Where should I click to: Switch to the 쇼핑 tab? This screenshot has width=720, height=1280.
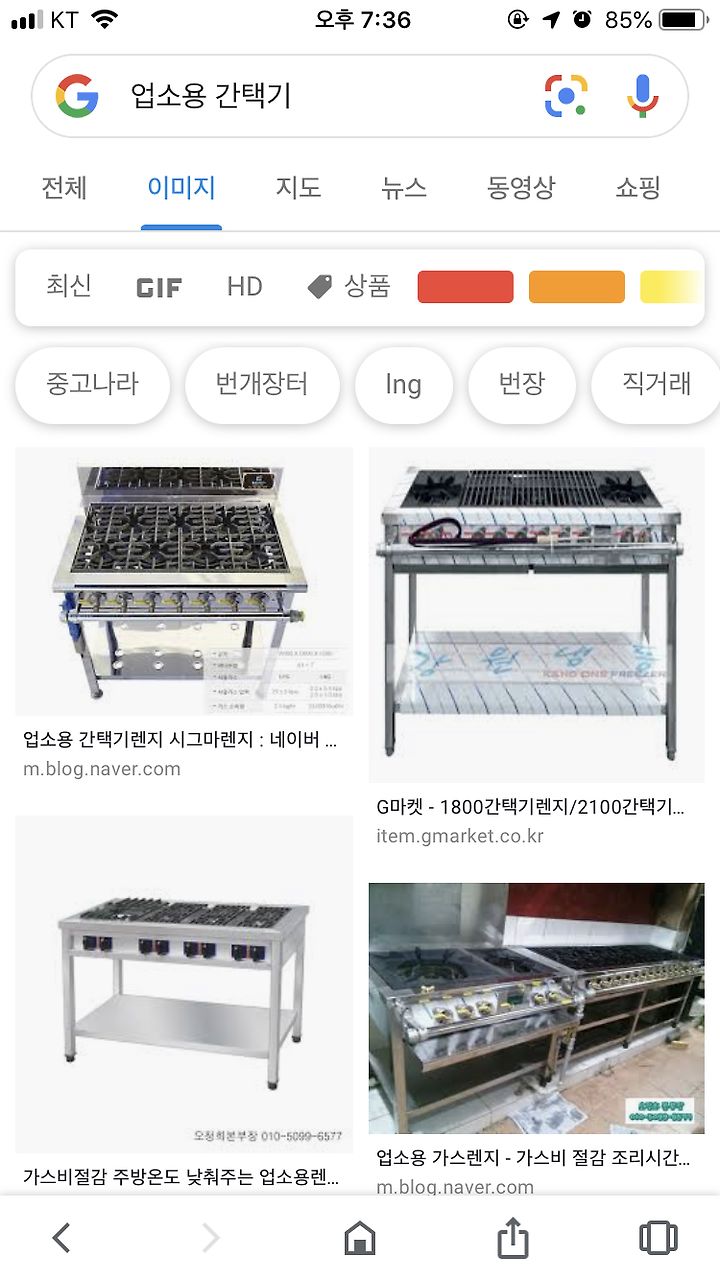point(637,188)
